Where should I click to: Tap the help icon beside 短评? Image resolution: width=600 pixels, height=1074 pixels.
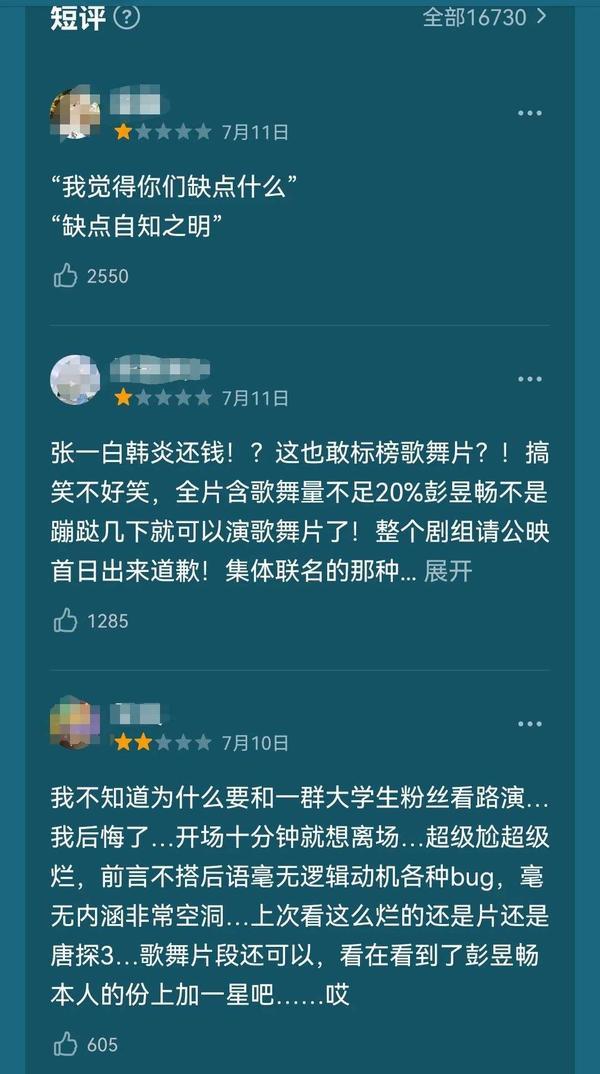[x=128, y=16]
